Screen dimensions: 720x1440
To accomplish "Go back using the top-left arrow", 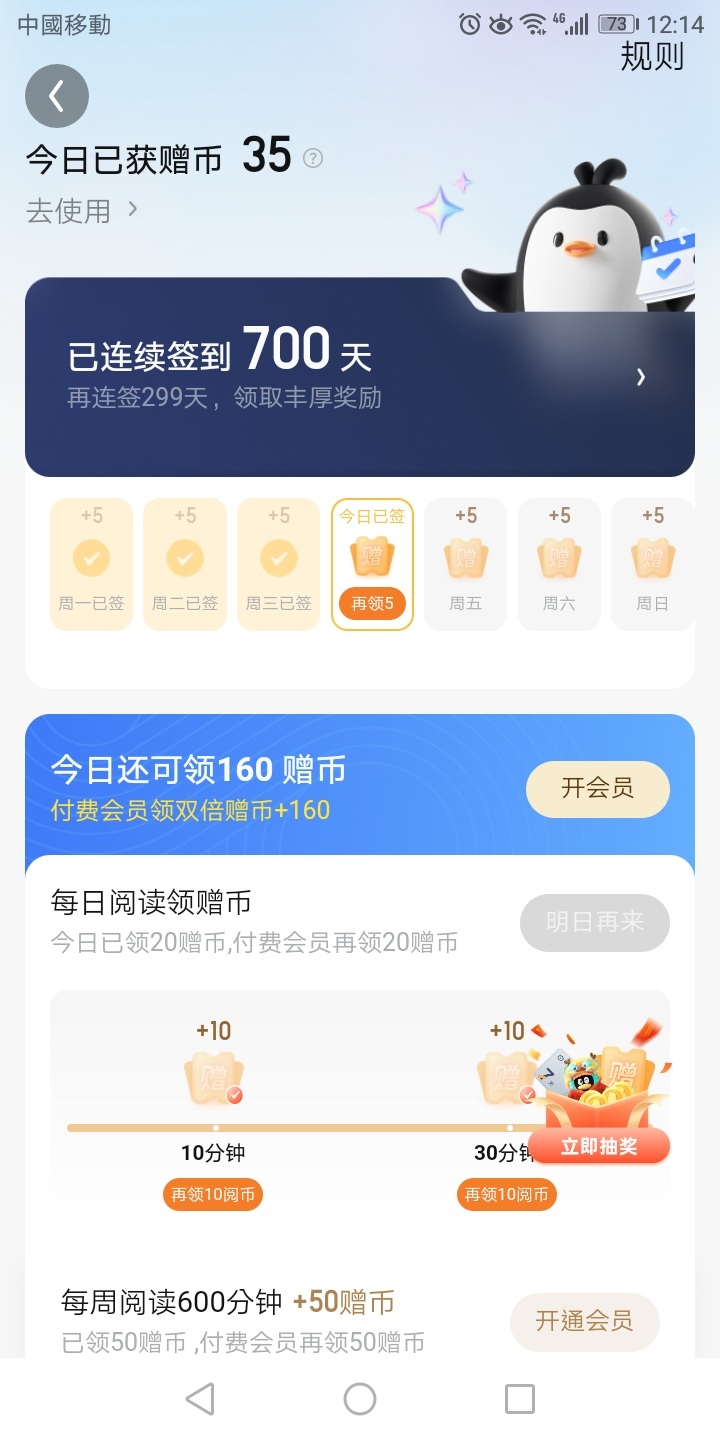I will coord(57,96).
